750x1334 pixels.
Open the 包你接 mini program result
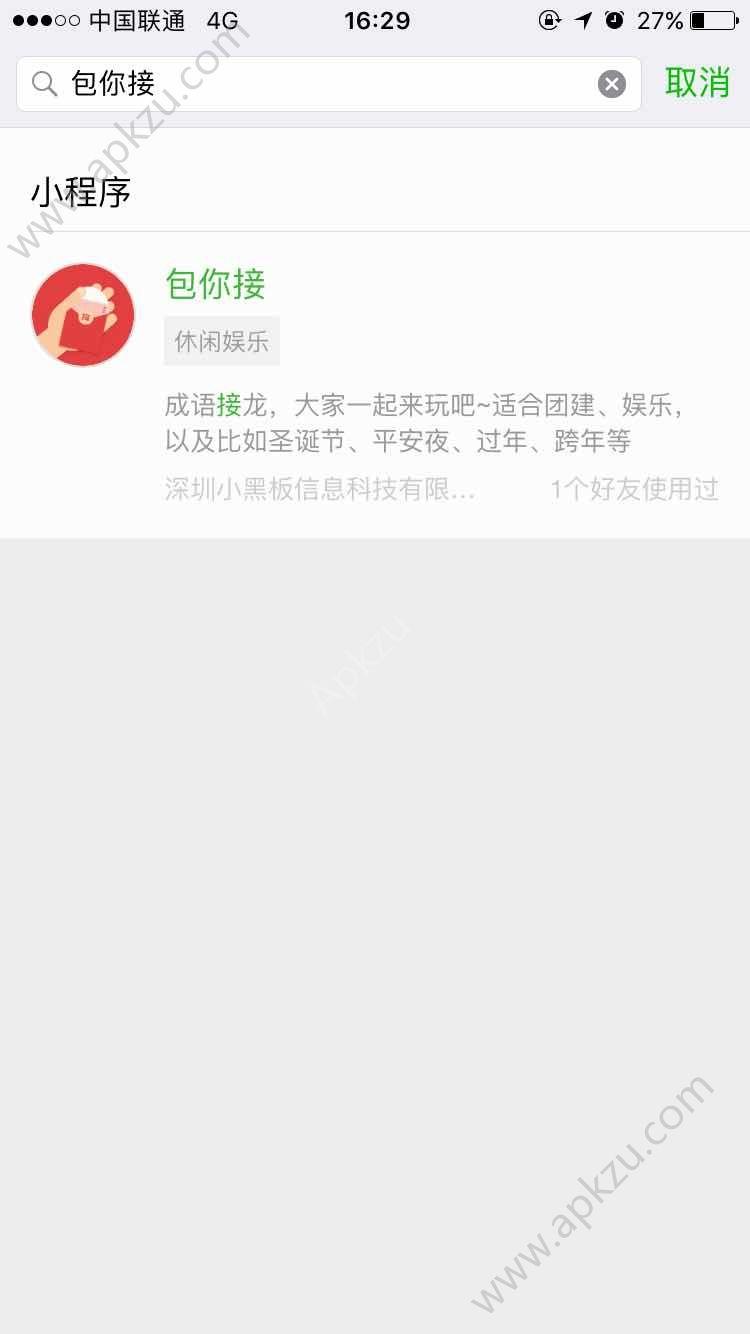click(x=375, y=385)
